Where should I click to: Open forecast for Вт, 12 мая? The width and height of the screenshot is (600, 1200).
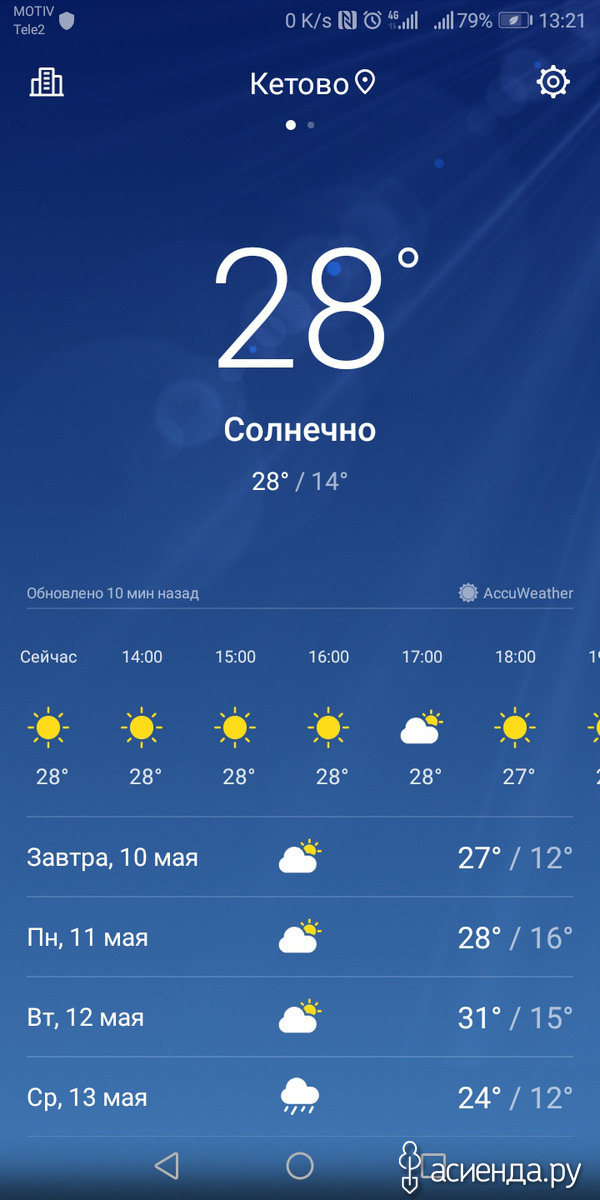pyautogui.click(x=300, y=1017)
